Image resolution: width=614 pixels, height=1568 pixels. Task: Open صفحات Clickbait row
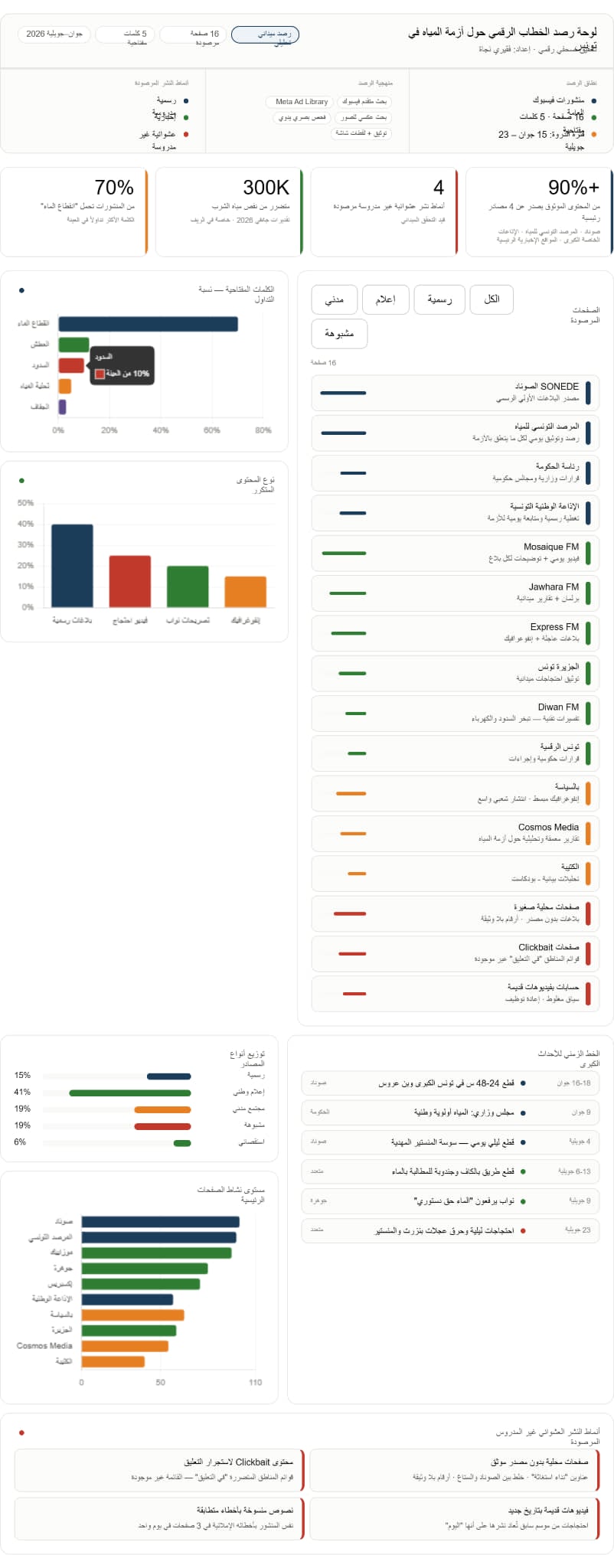click(x=455, y=953)
